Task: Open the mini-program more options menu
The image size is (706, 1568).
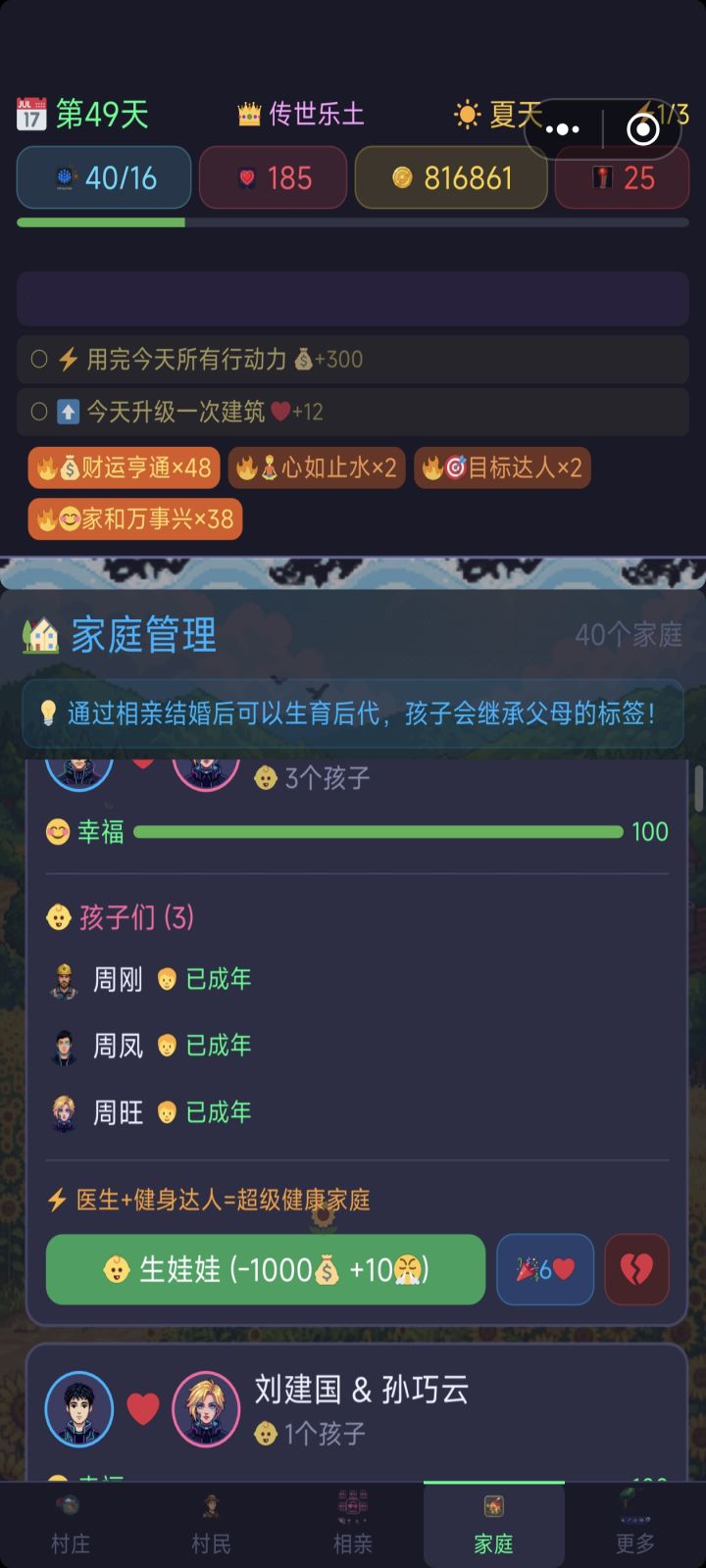Action: (563, 128)
